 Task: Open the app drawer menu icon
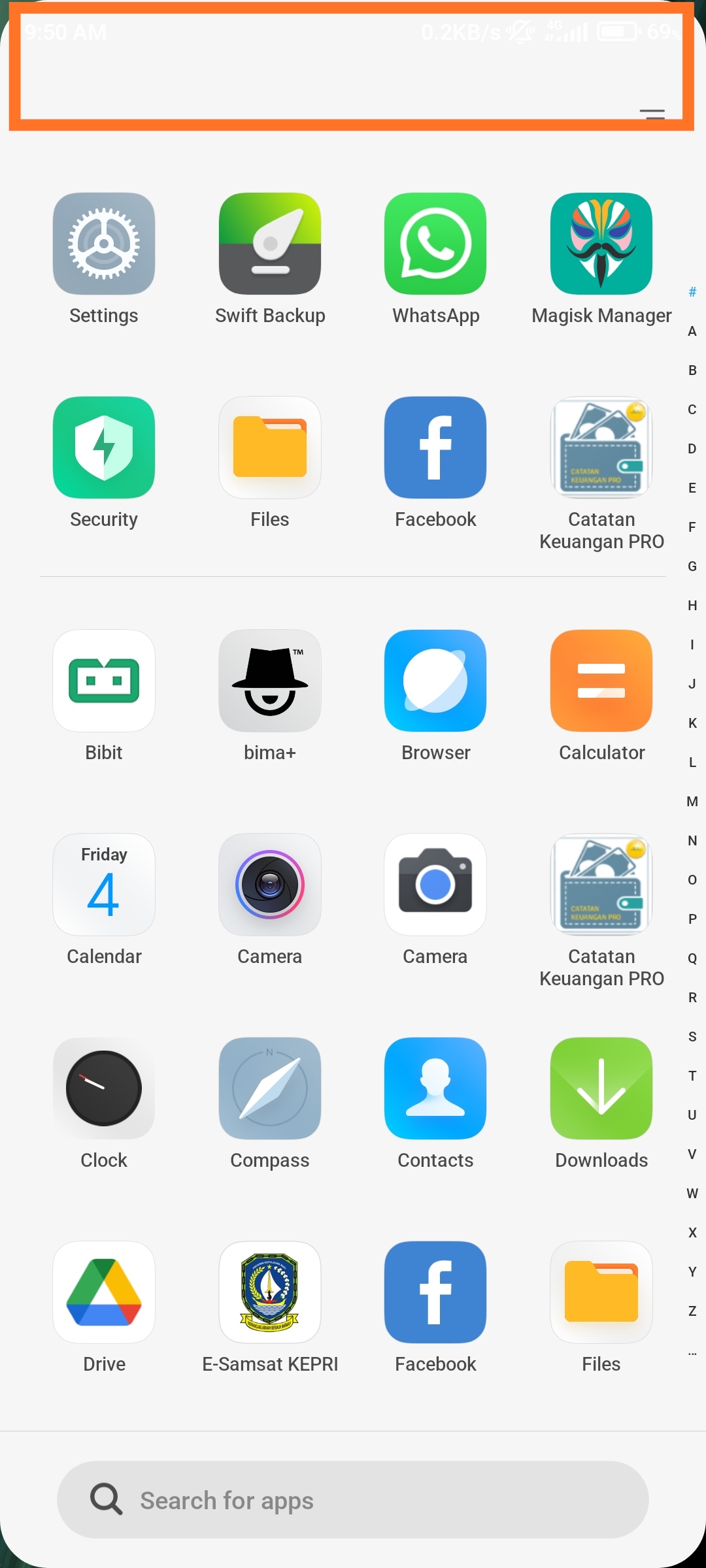click(652, 114)
